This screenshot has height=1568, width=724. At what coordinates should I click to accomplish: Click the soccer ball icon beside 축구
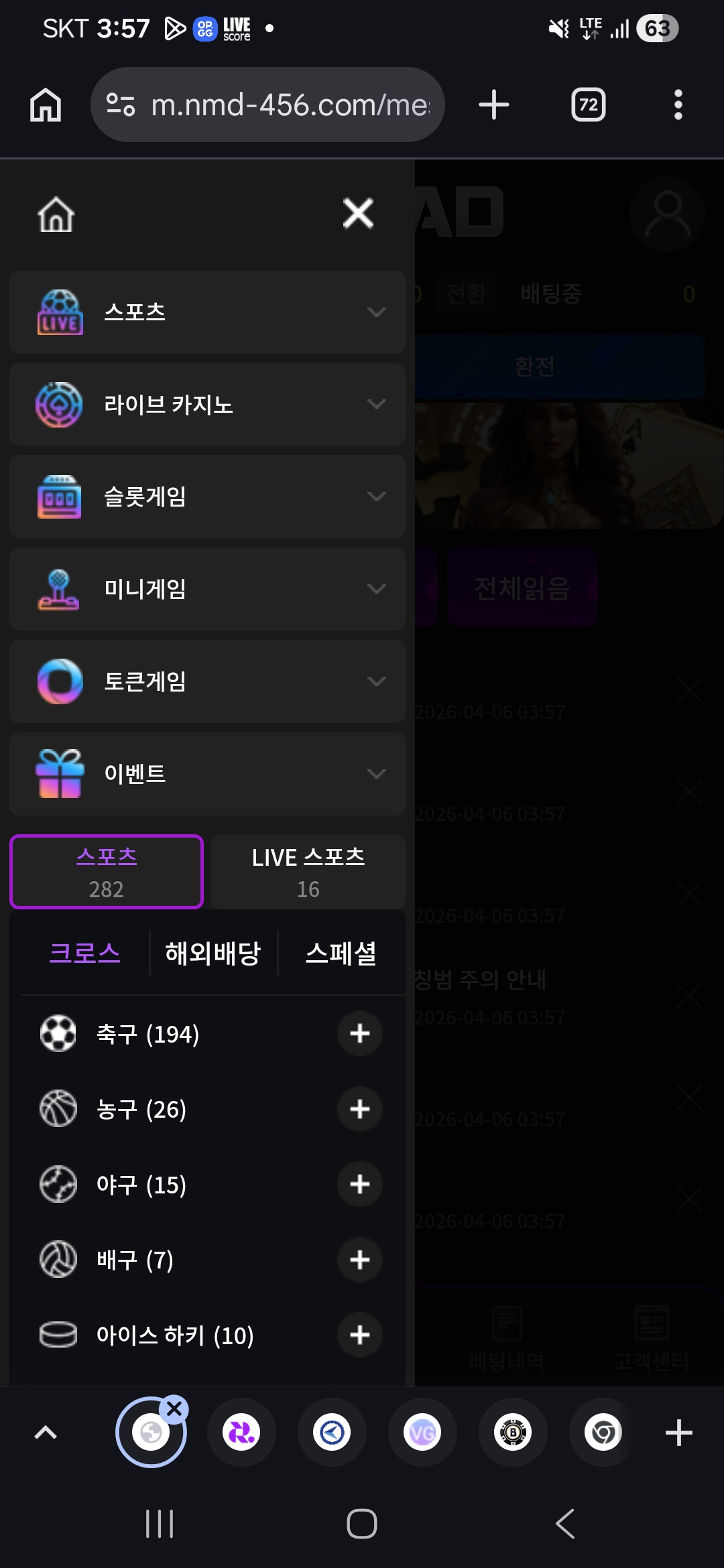coord(58,1033)
